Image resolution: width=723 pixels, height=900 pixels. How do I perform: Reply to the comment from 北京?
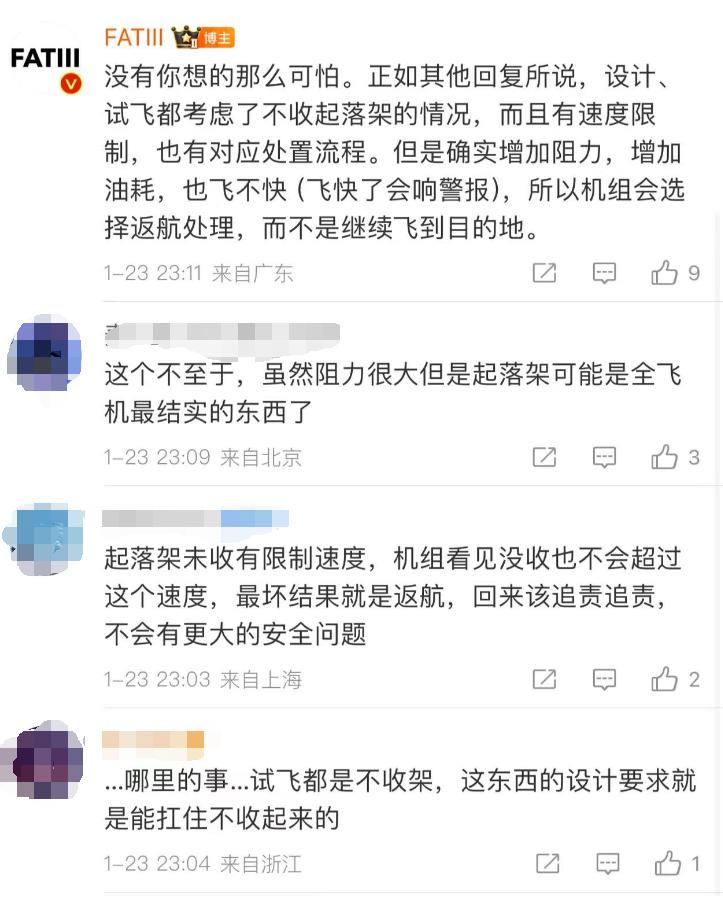point(604,458)
